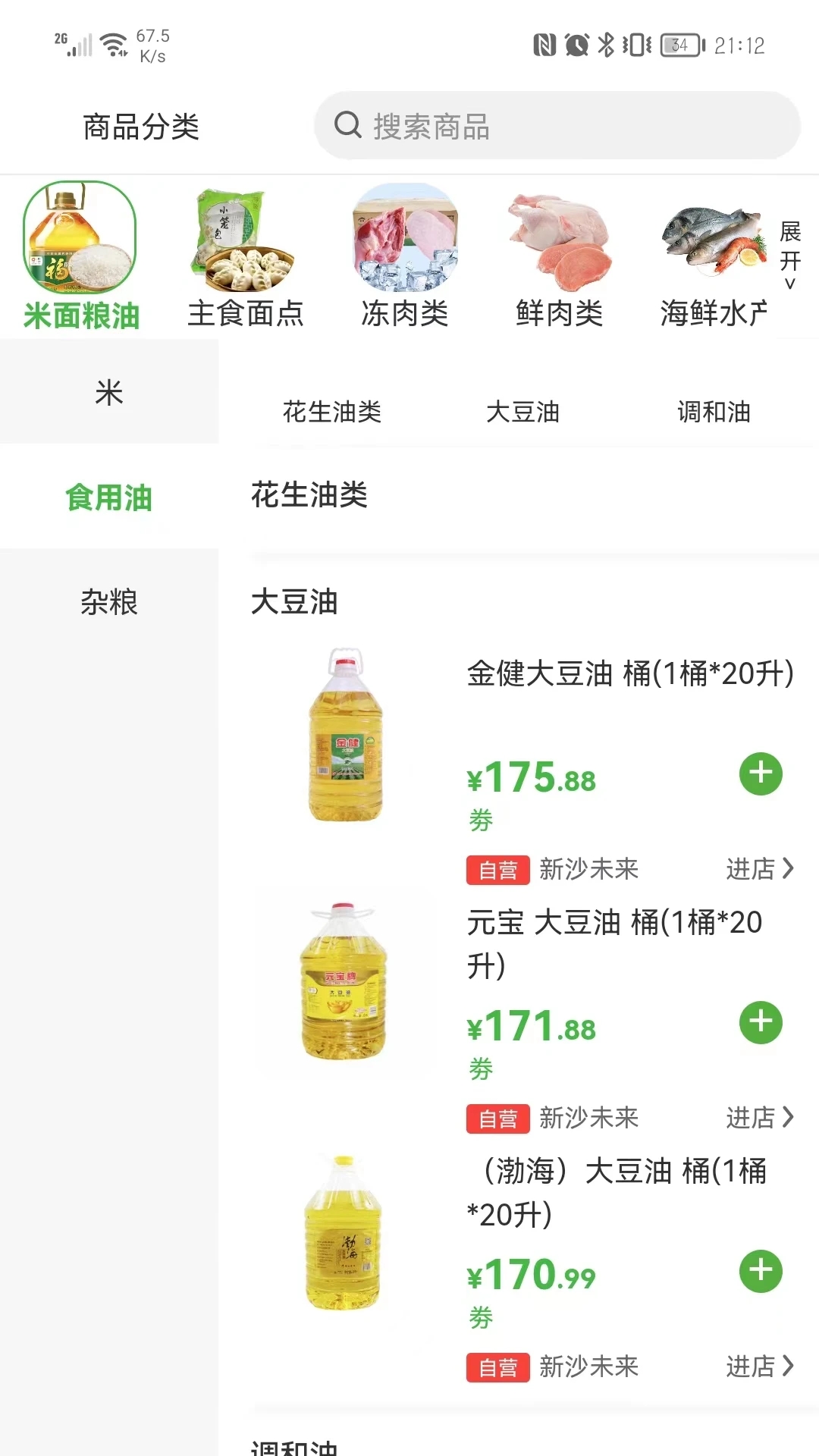Viewport: 819px width, 1456px height.
Task: Tap the 自营 badge on 金健大豆油
Action: click(x=497, y=869)
